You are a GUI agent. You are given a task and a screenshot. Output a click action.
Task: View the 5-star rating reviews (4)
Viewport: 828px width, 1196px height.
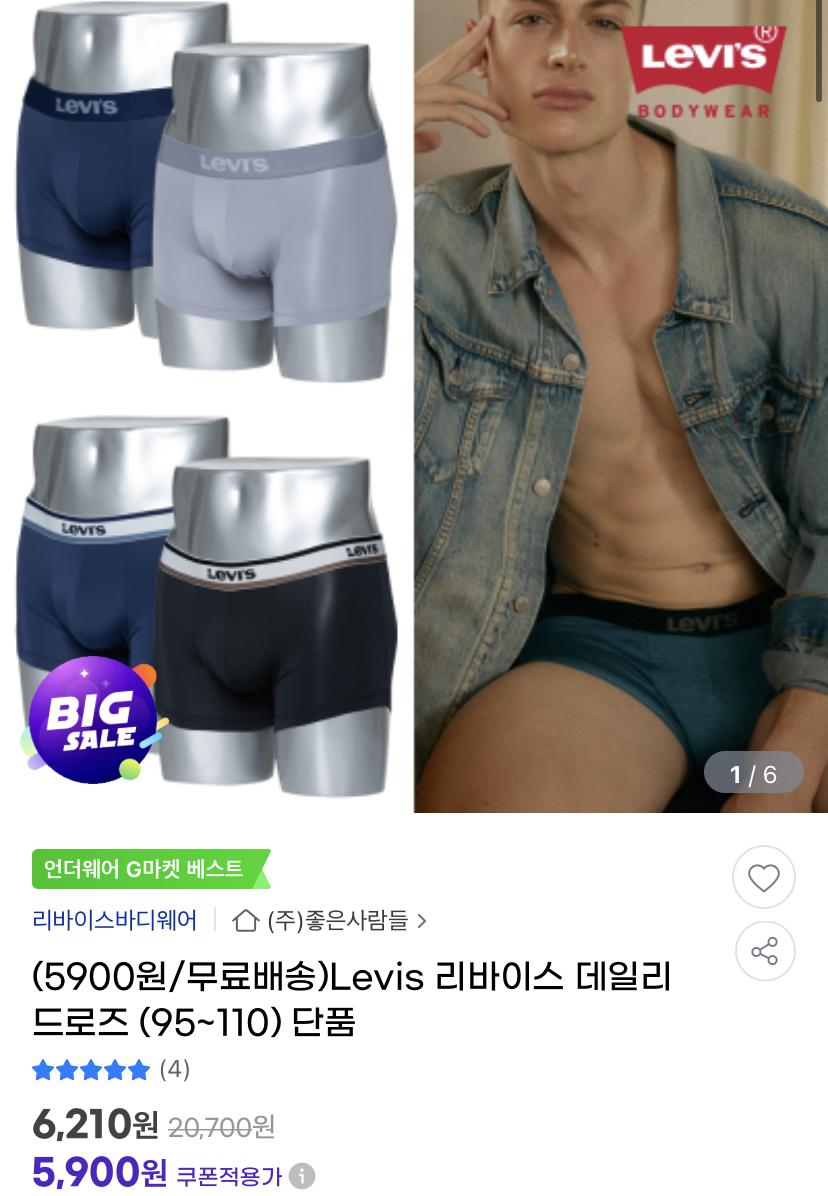coord(110,1069)
